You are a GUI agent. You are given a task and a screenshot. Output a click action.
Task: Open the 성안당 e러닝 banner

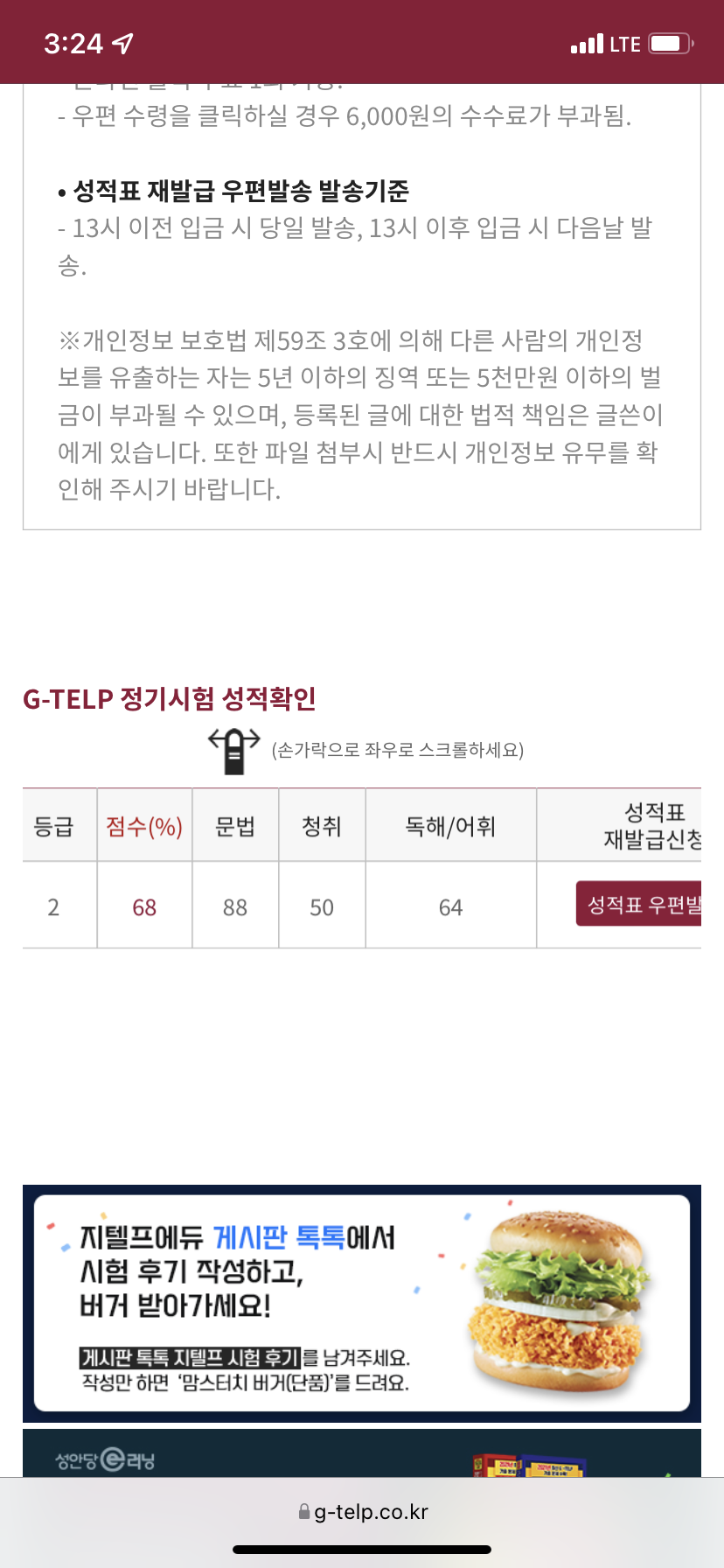click(361, 1454)
